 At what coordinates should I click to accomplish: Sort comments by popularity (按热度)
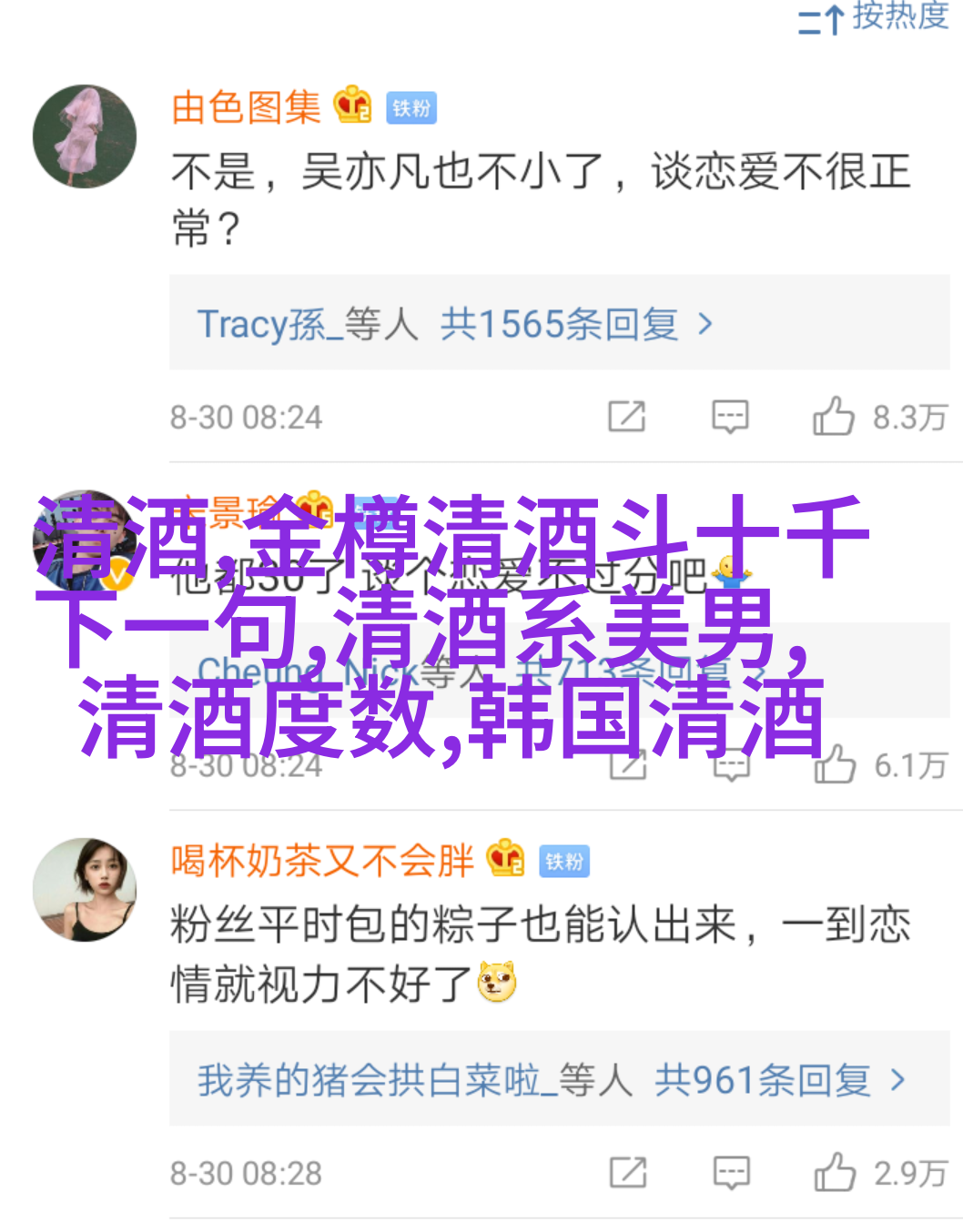[872, 17]
